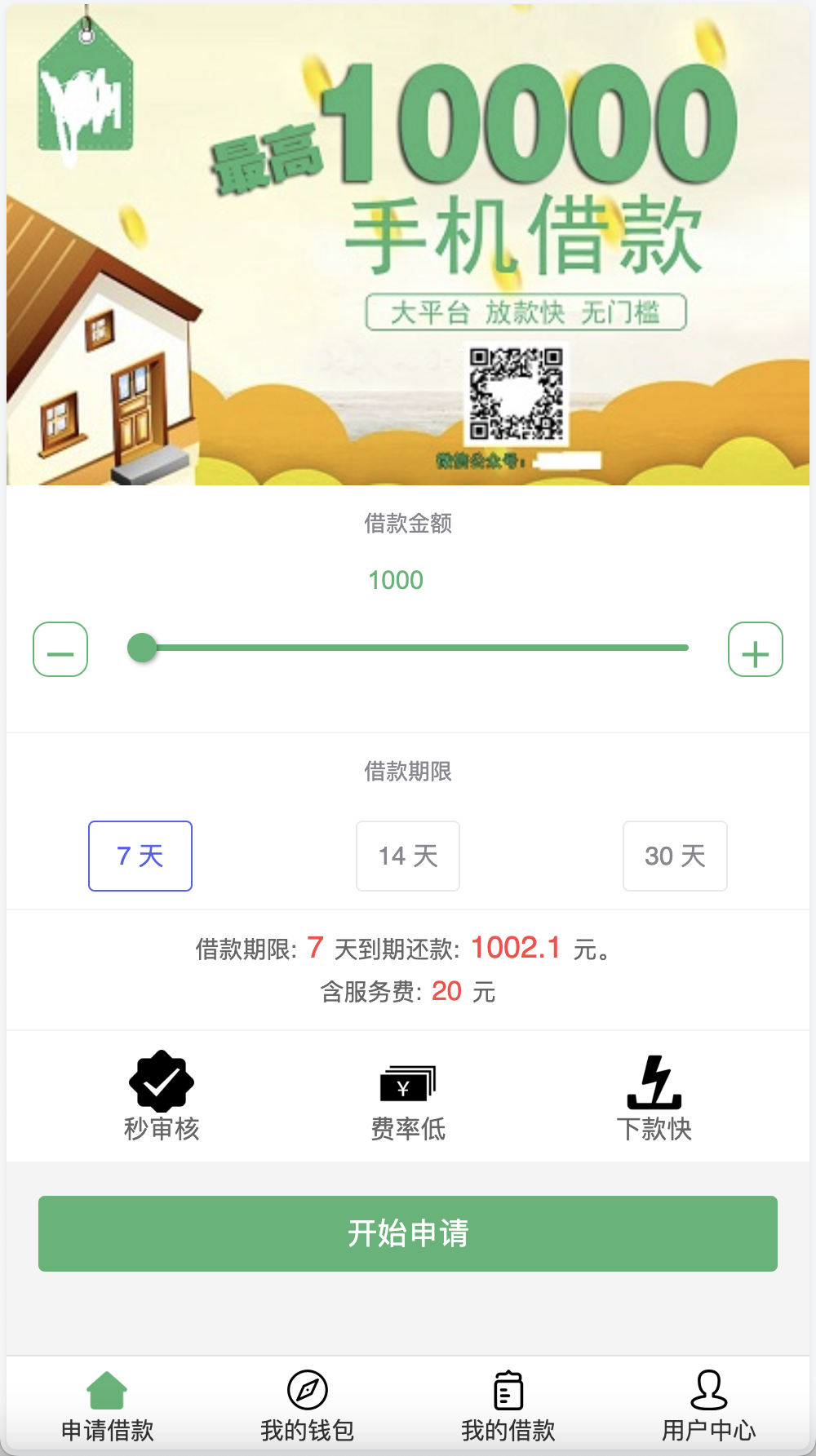Select the 30 天 loan period option
Image resolution: width=816 pixels, height=1456 pixels.
click(675, 856)
